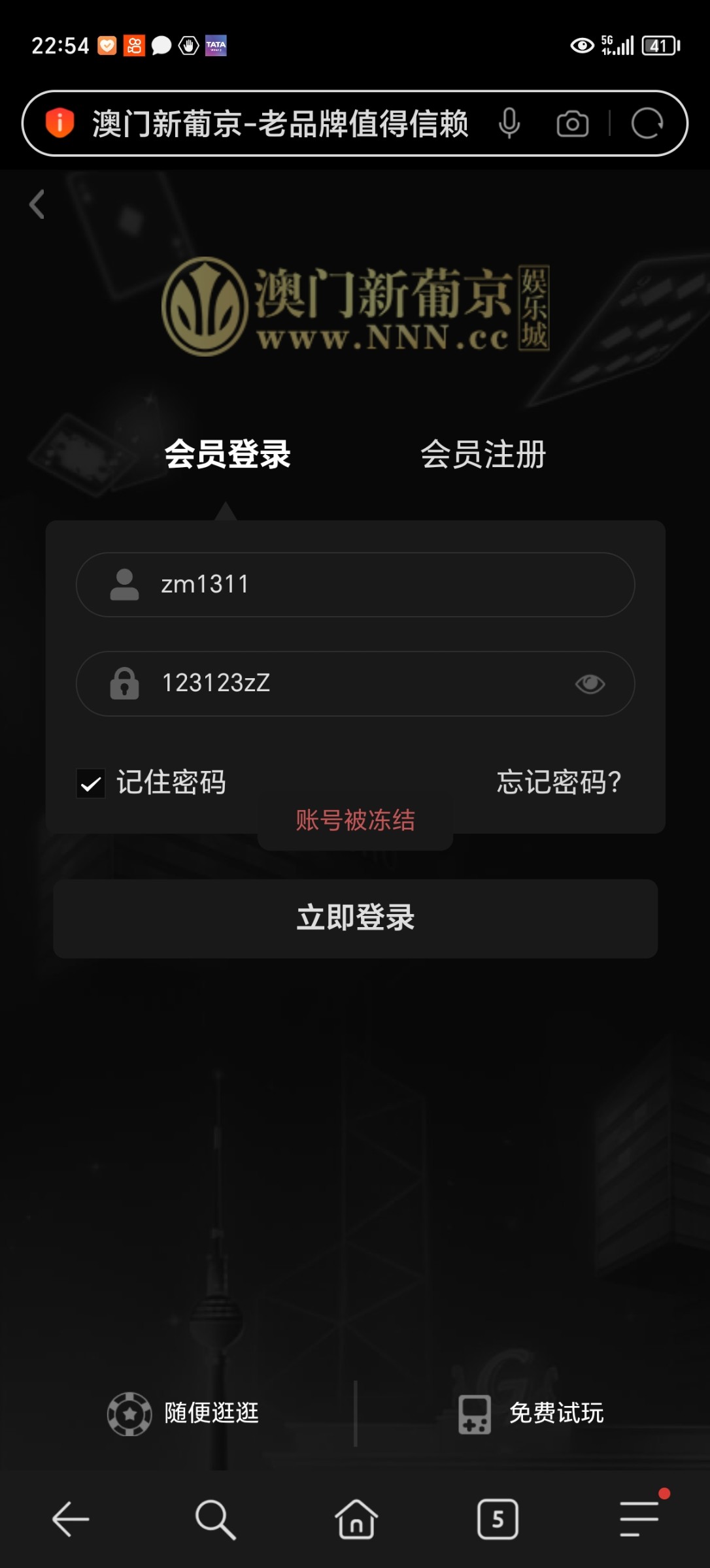Tap 立即登录 button
Viewport: 710px width, 1568px height.
click(x=355, y=918)
